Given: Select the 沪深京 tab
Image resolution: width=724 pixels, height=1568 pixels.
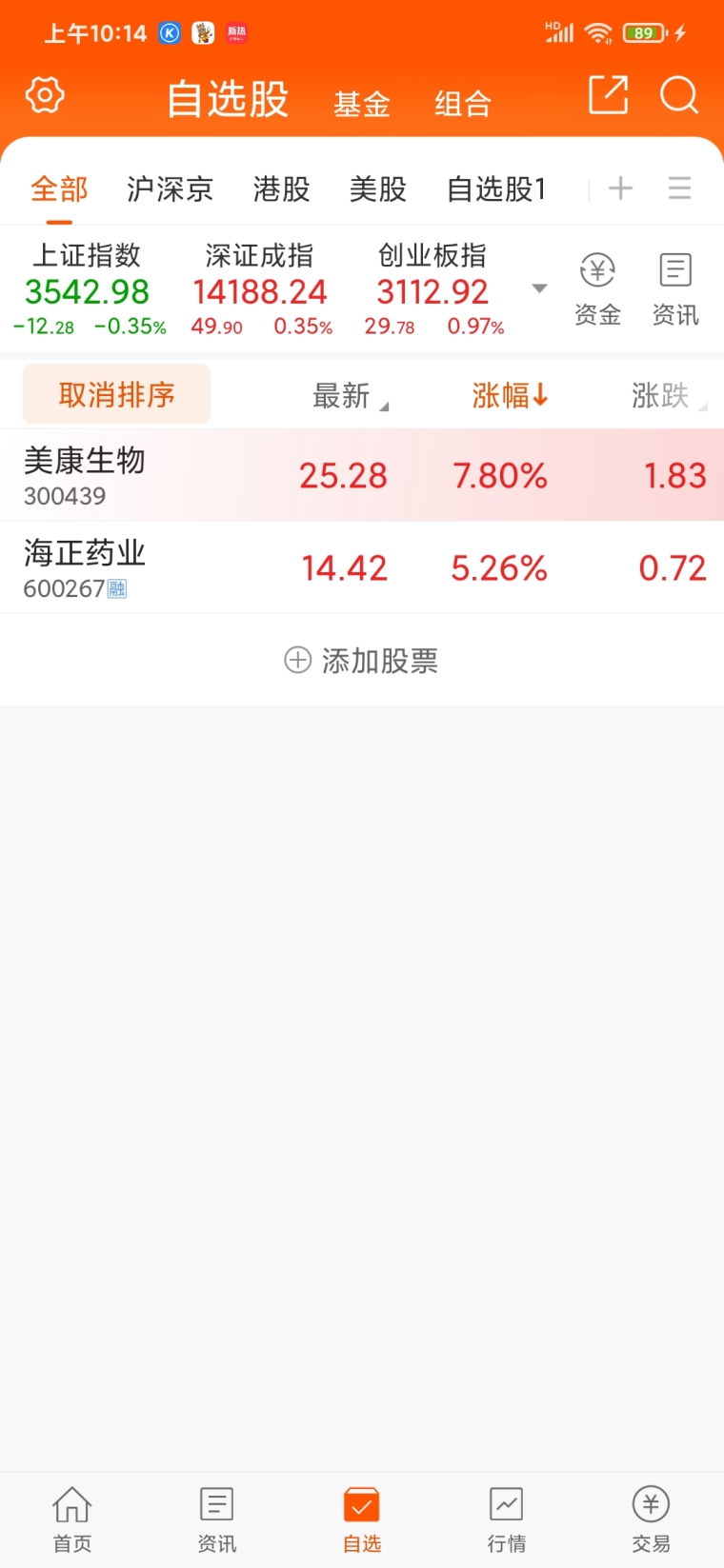Looking at the screenshot, I should 171,189.
